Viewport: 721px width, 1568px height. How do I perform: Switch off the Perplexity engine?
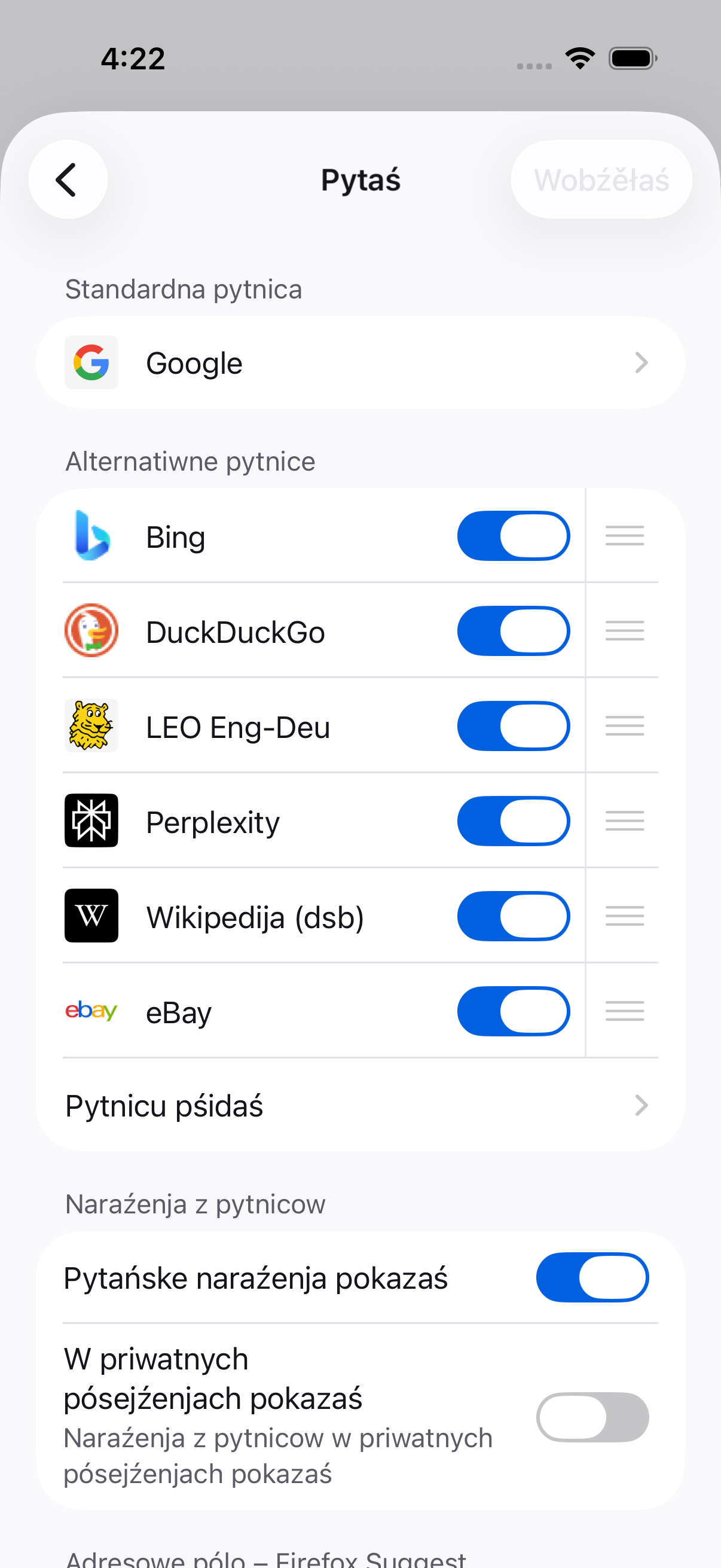tap(513, 821)
